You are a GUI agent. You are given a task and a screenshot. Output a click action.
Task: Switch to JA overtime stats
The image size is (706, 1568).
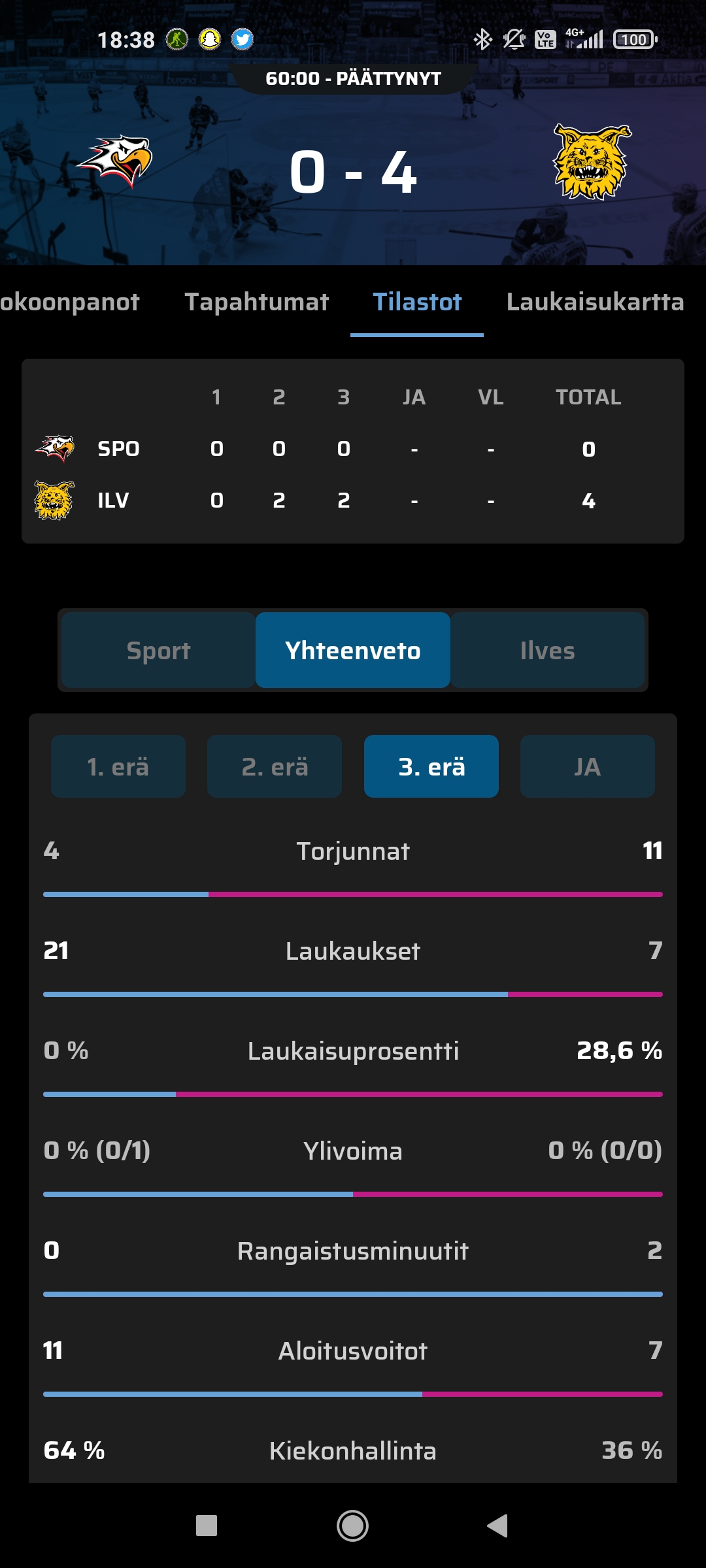pos(588,766)
